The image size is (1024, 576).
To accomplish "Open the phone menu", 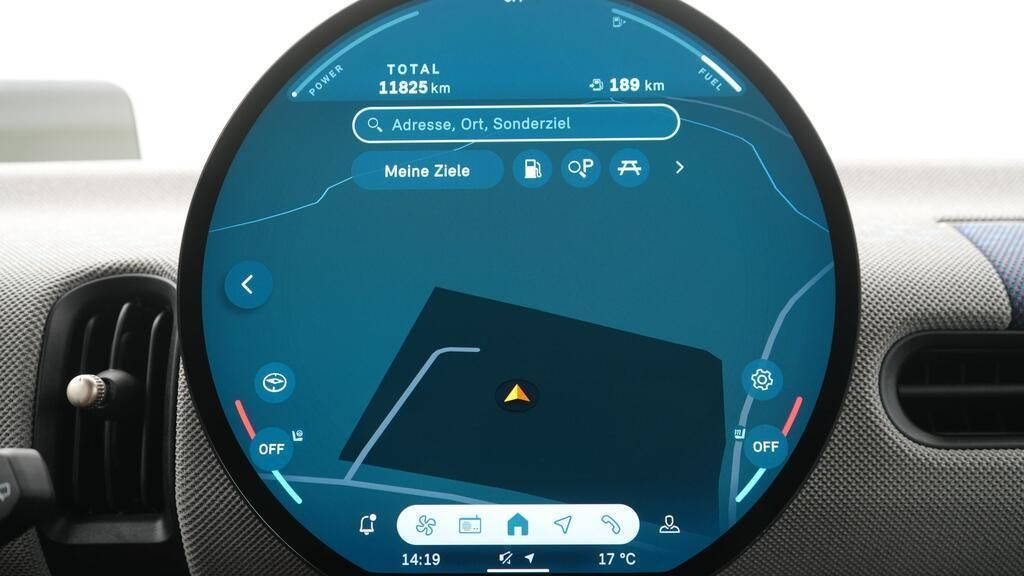I will (x=610, y=524).
